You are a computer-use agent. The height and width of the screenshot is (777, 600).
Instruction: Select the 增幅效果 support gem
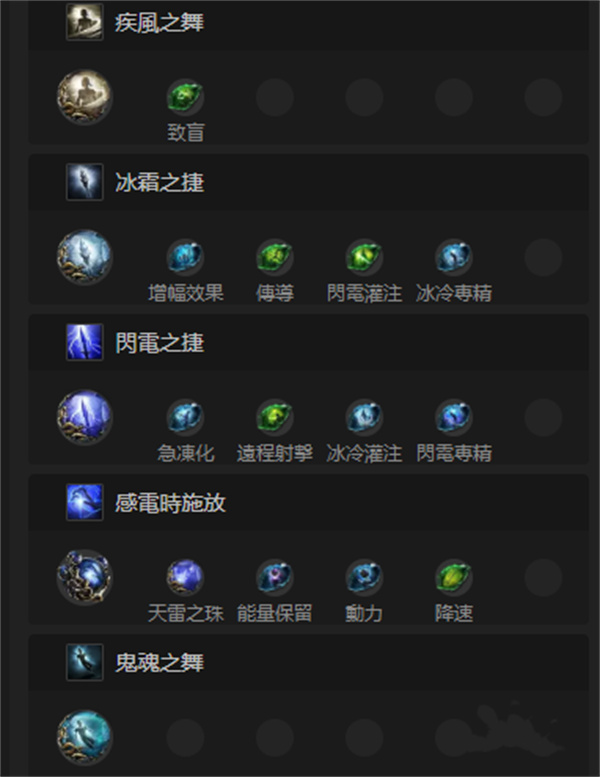(185, 257)
